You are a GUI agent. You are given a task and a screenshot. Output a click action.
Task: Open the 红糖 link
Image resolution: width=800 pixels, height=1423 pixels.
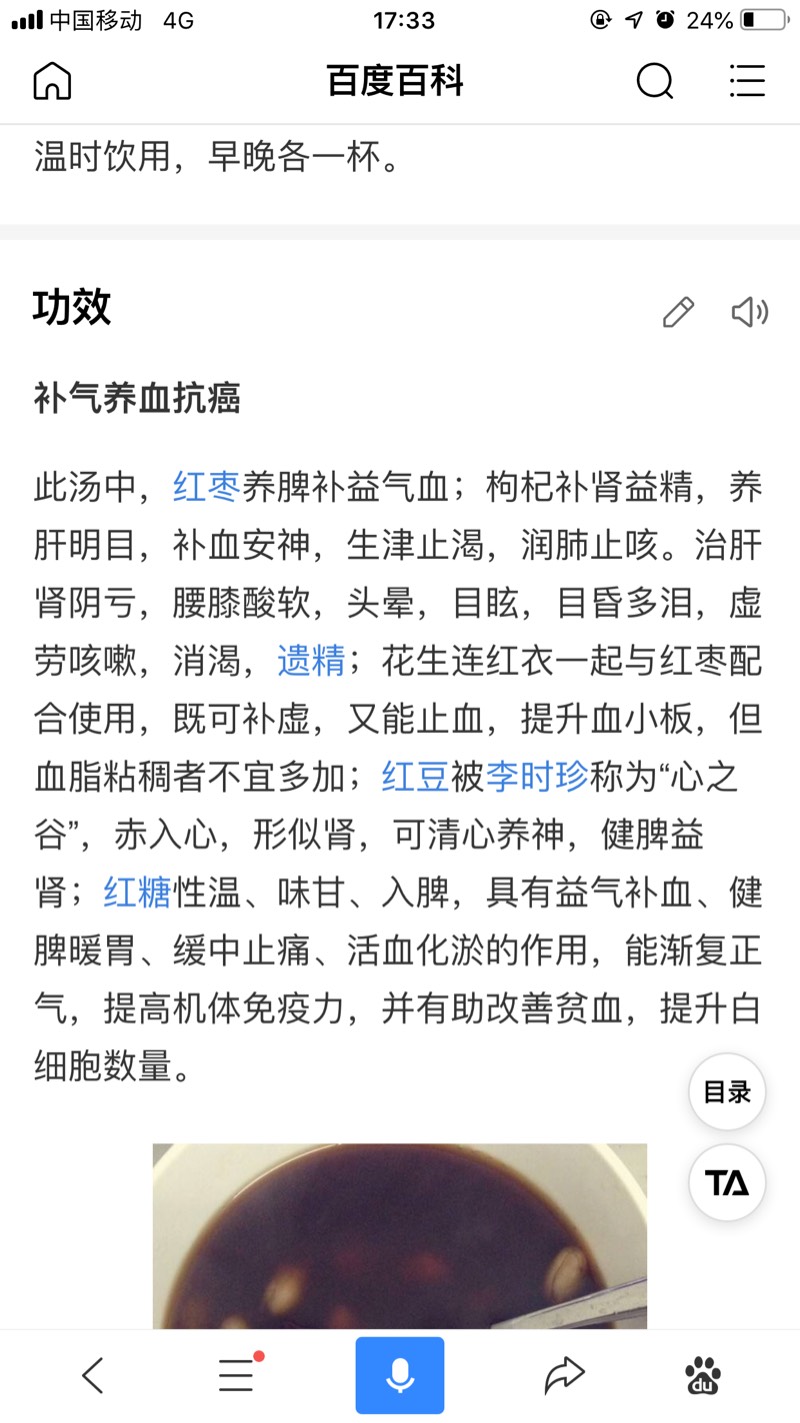[138, 892]
